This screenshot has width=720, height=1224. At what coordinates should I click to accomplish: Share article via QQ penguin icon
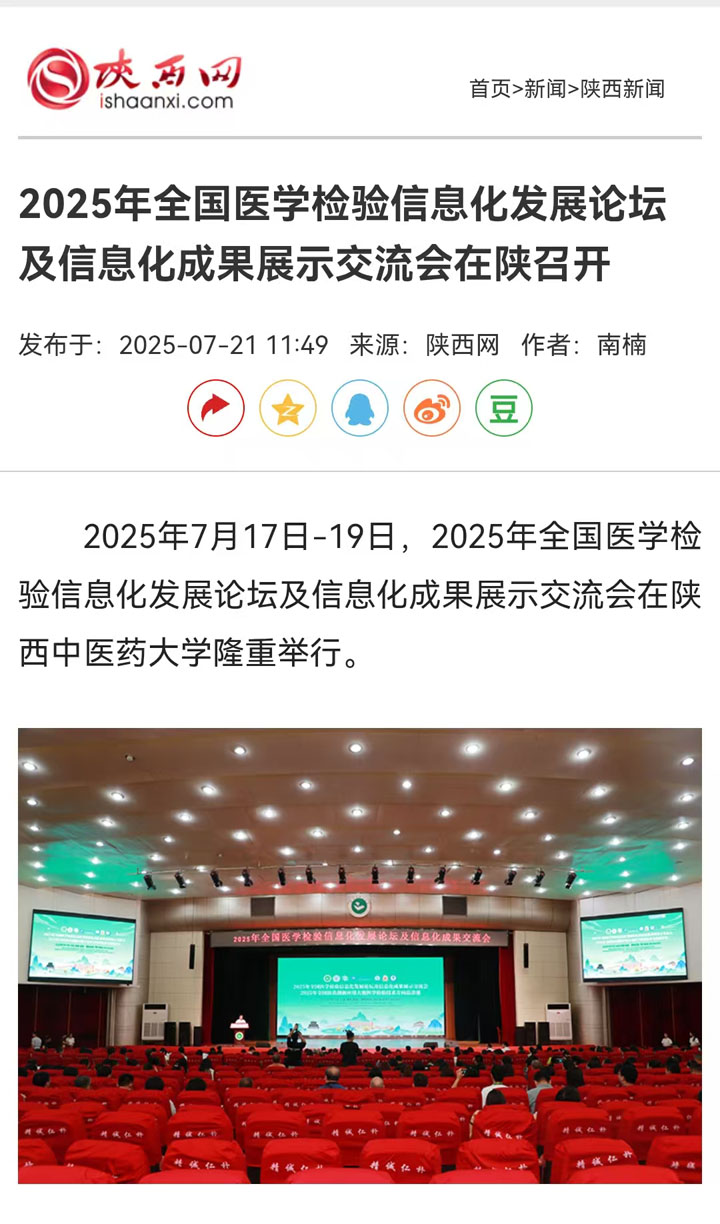[x=360, y=408]
